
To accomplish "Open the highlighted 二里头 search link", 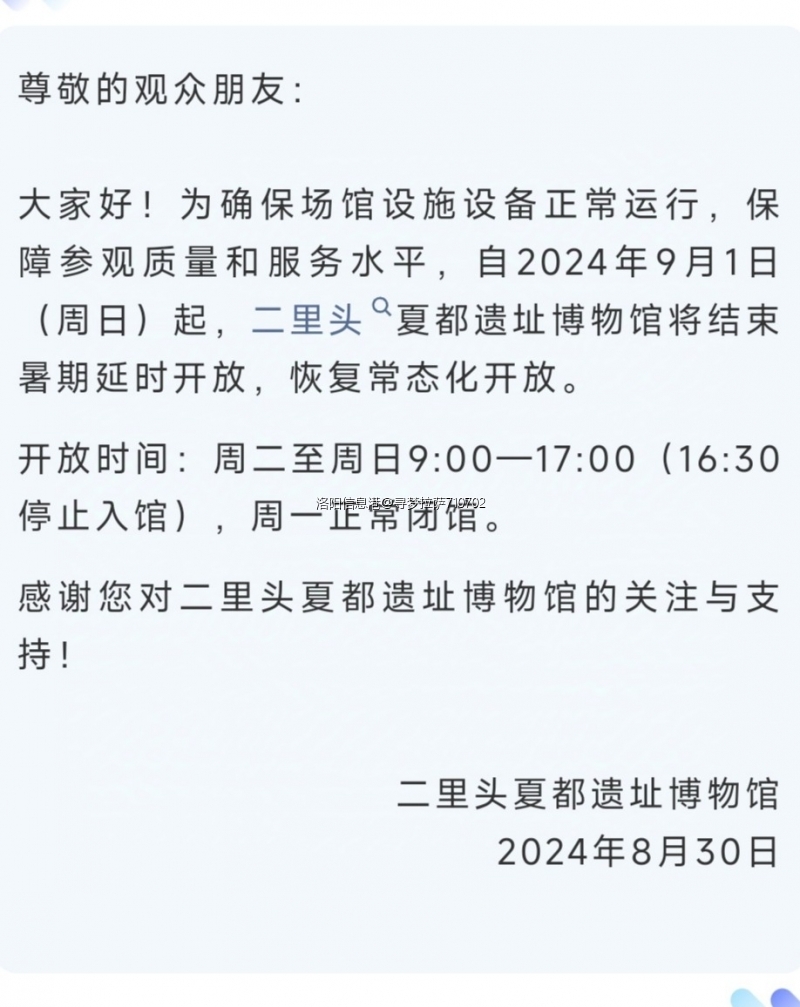I will [307, 321].
